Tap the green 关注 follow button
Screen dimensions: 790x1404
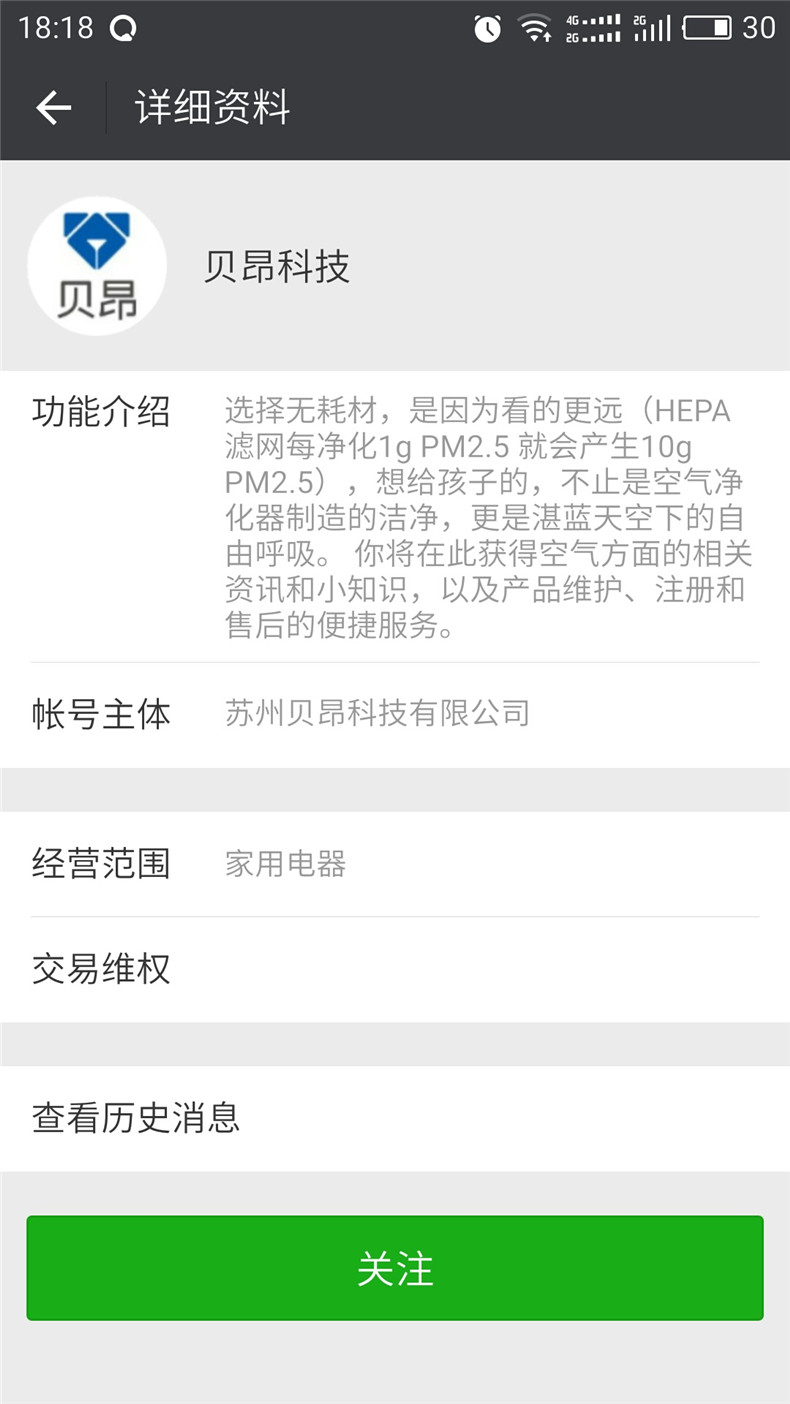[x=395, y=1268]
